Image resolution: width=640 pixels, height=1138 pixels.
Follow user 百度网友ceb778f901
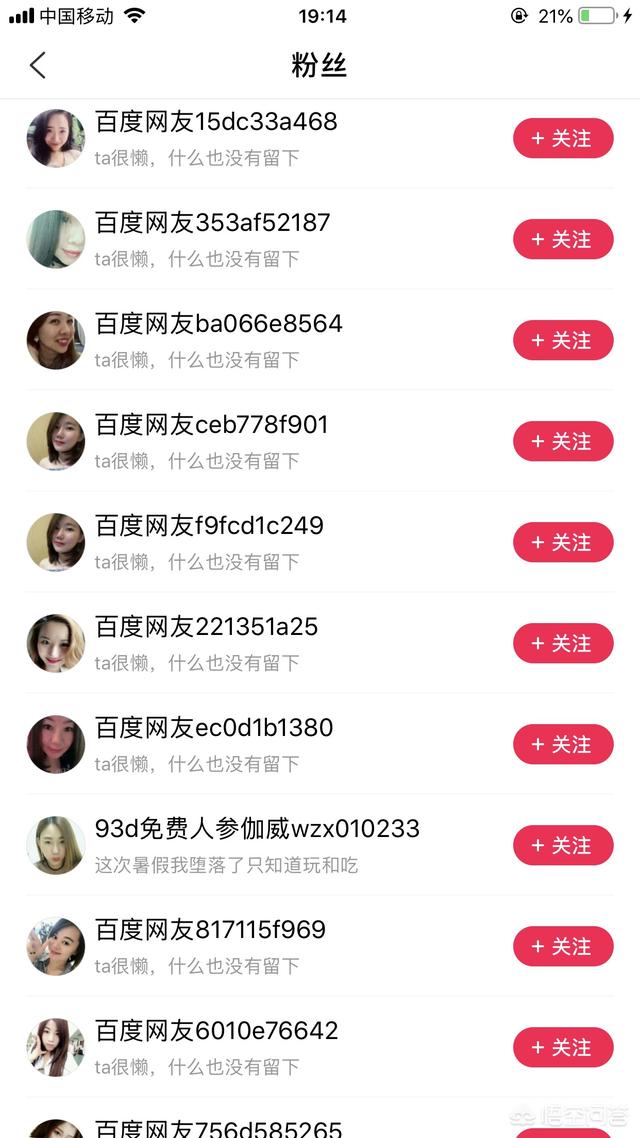coord(563,442)
